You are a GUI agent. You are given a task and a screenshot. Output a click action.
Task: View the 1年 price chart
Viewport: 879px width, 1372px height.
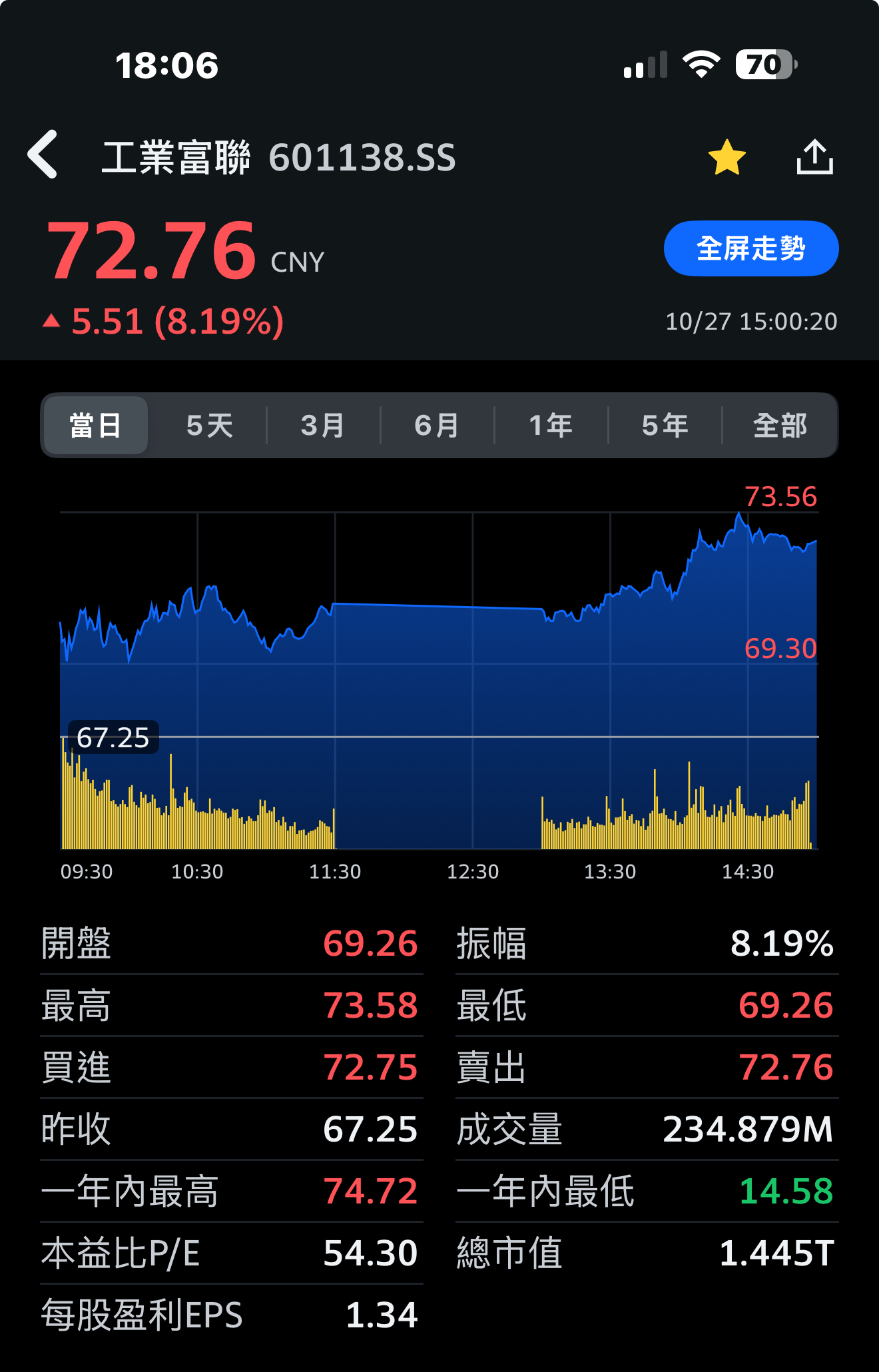click(551, 426)
